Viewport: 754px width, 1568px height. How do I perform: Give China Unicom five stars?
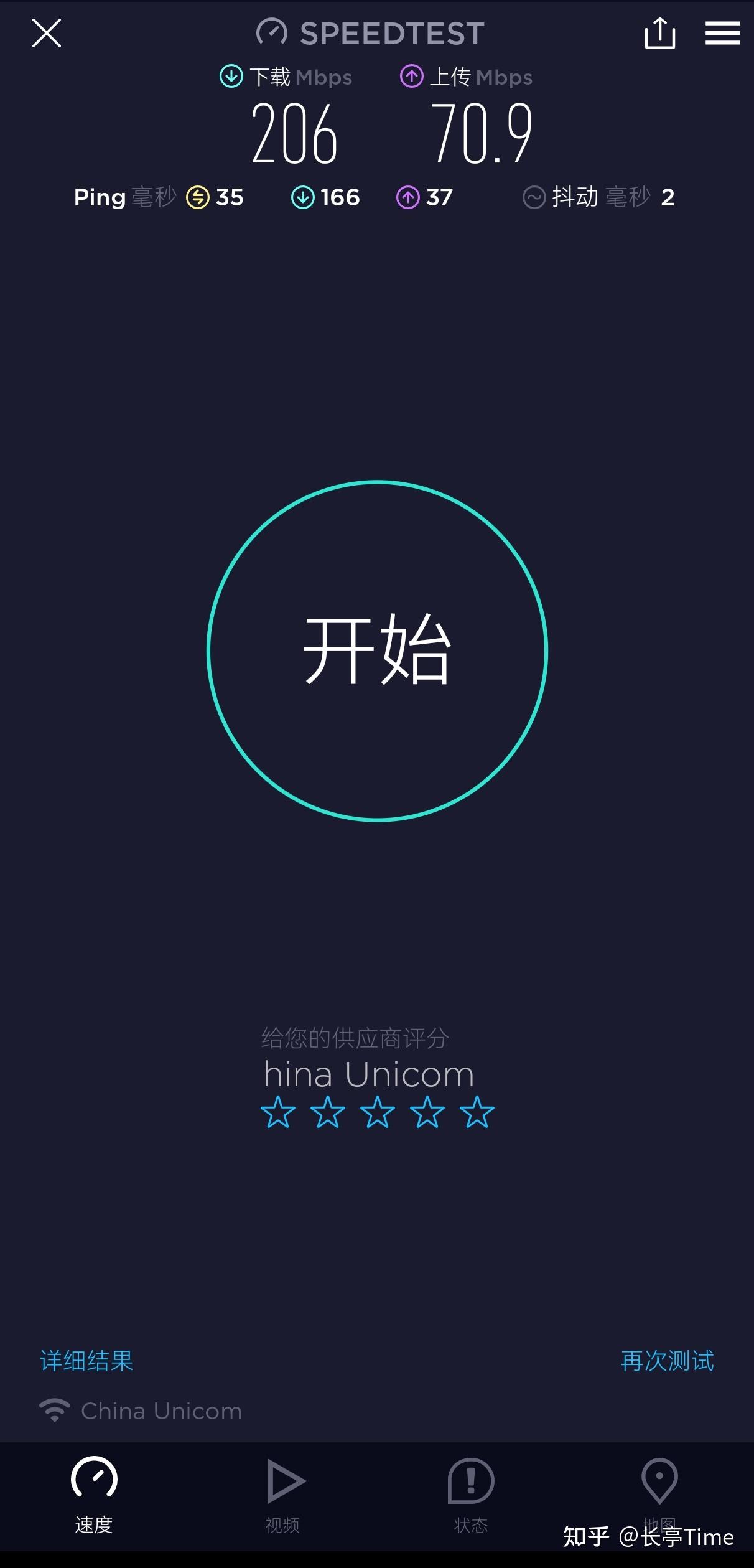[x=477, y=1113]
